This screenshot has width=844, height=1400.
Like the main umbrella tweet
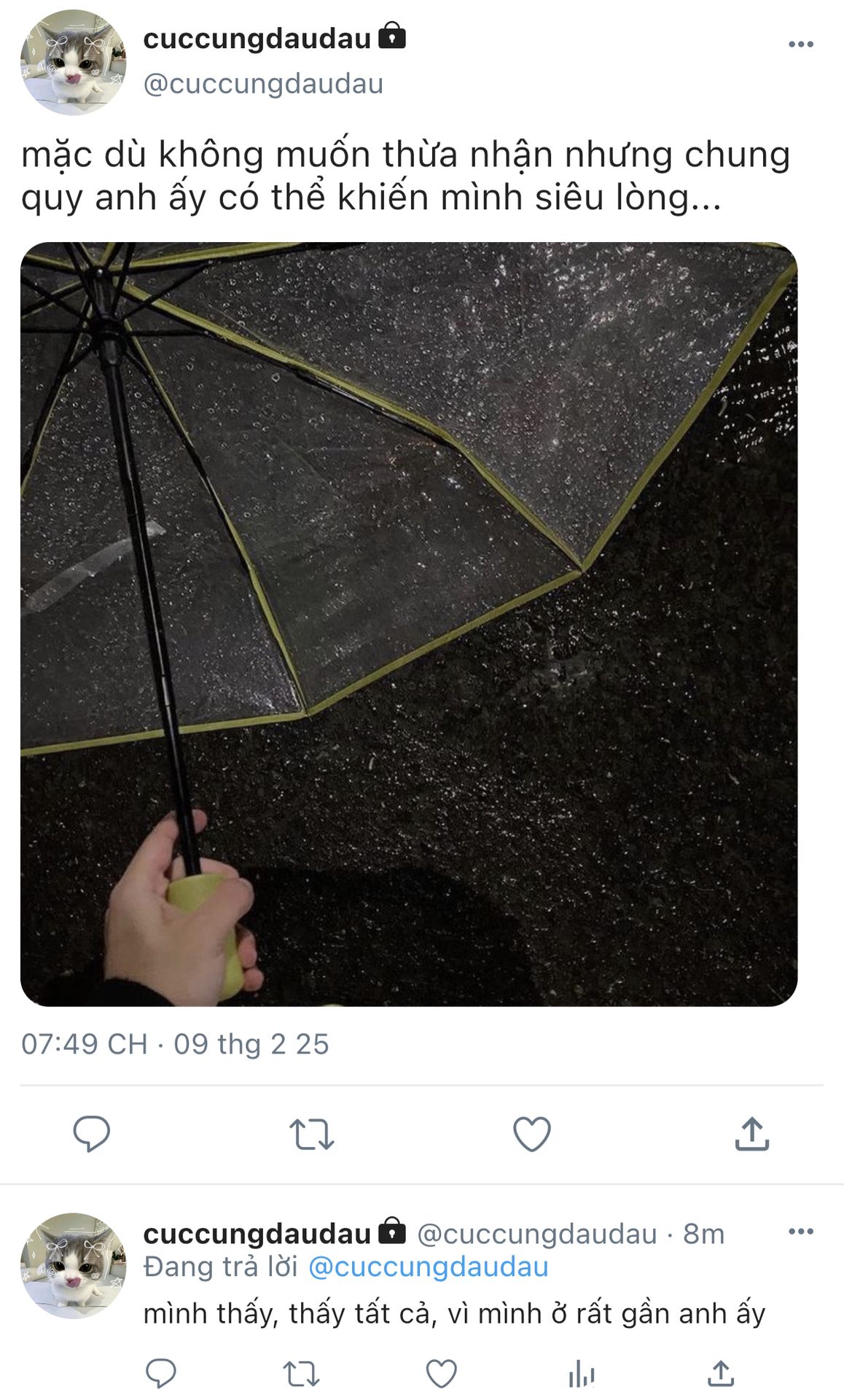click(532, 1134)
